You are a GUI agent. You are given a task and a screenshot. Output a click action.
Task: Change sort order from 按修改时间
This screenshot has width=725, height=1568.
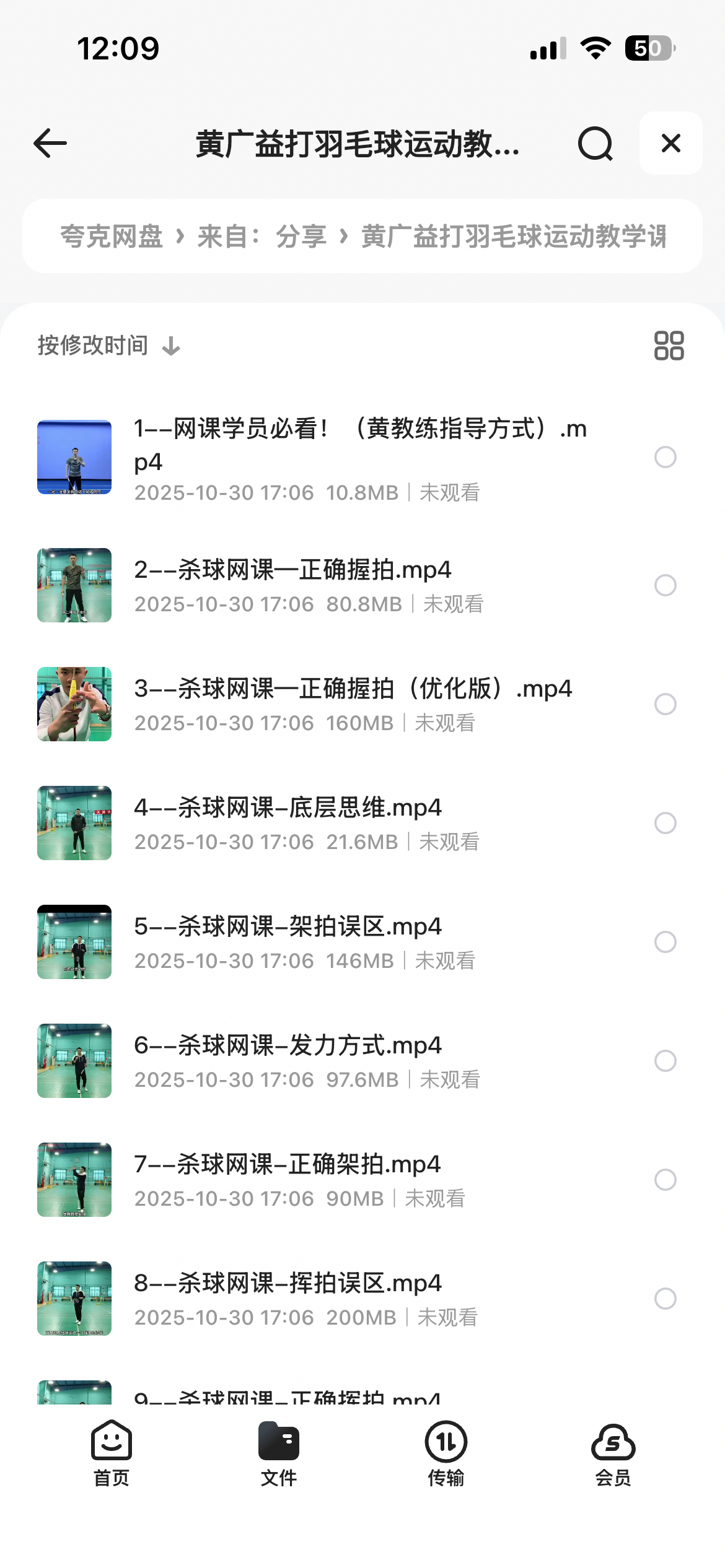[x=108, y=346]
